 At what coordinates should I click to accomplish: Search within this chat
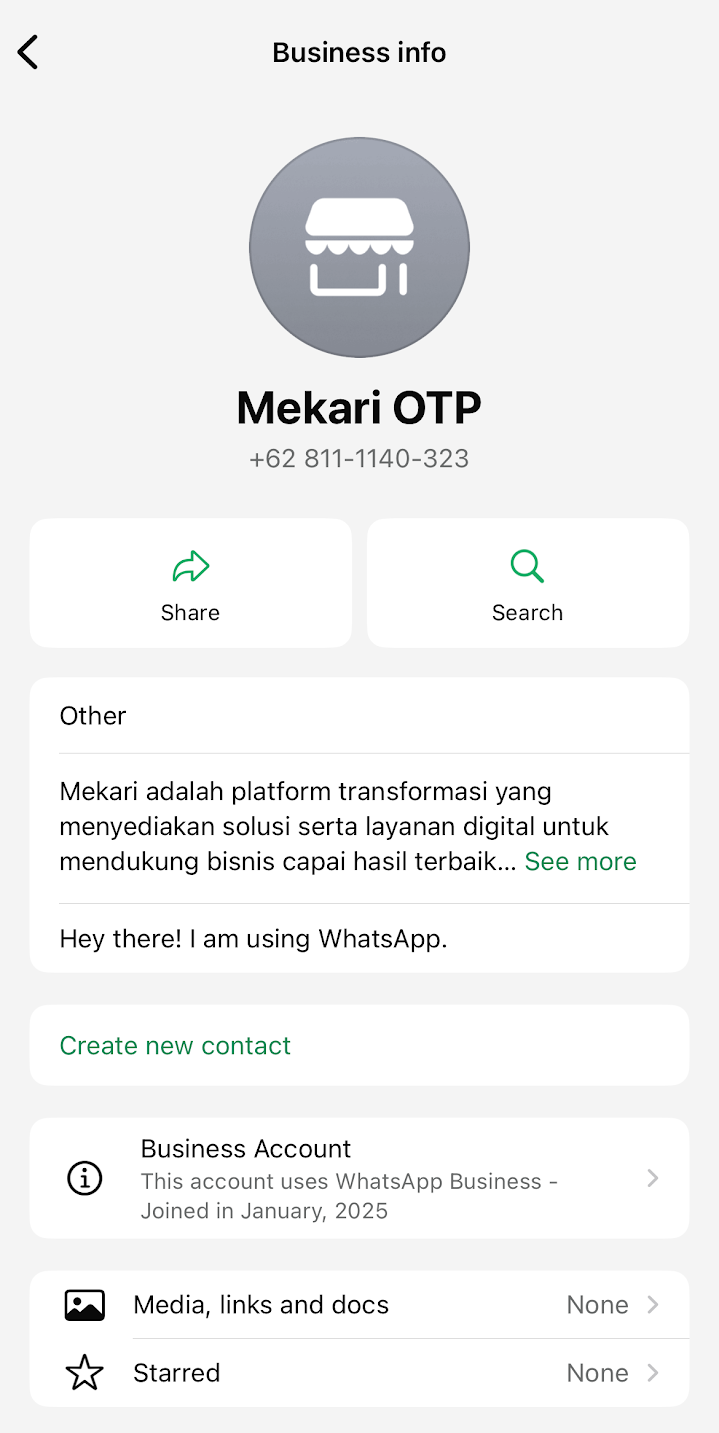(527, 583)
